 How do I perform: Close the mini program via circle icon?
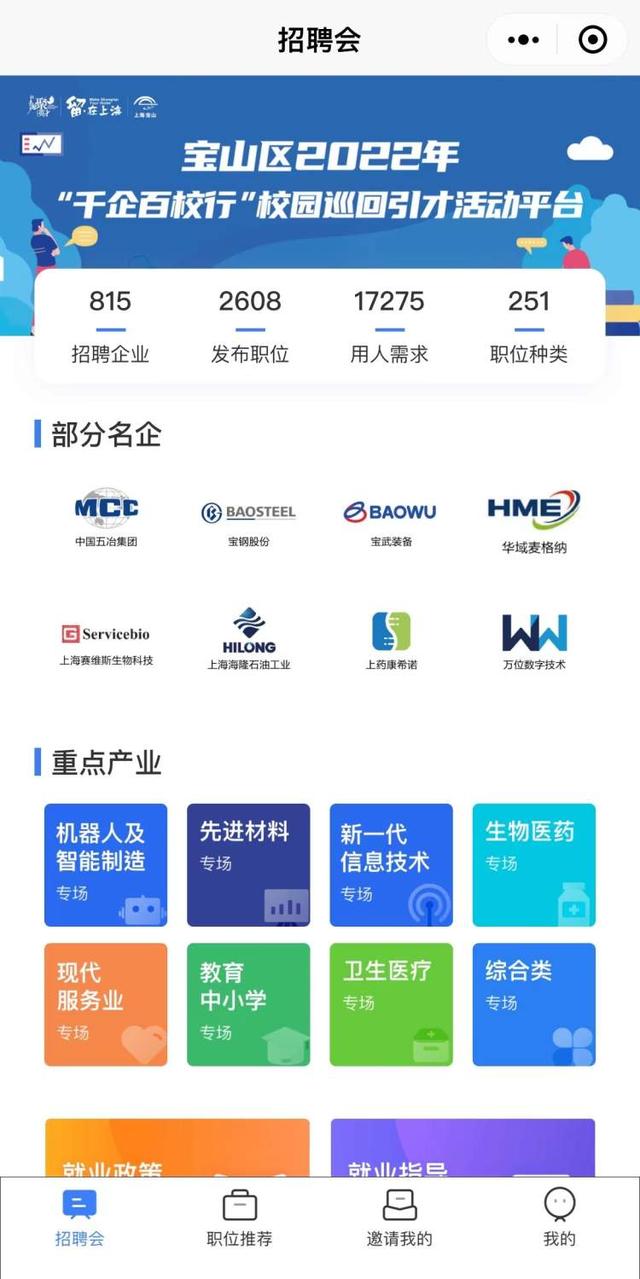click(x=593, y=40)
